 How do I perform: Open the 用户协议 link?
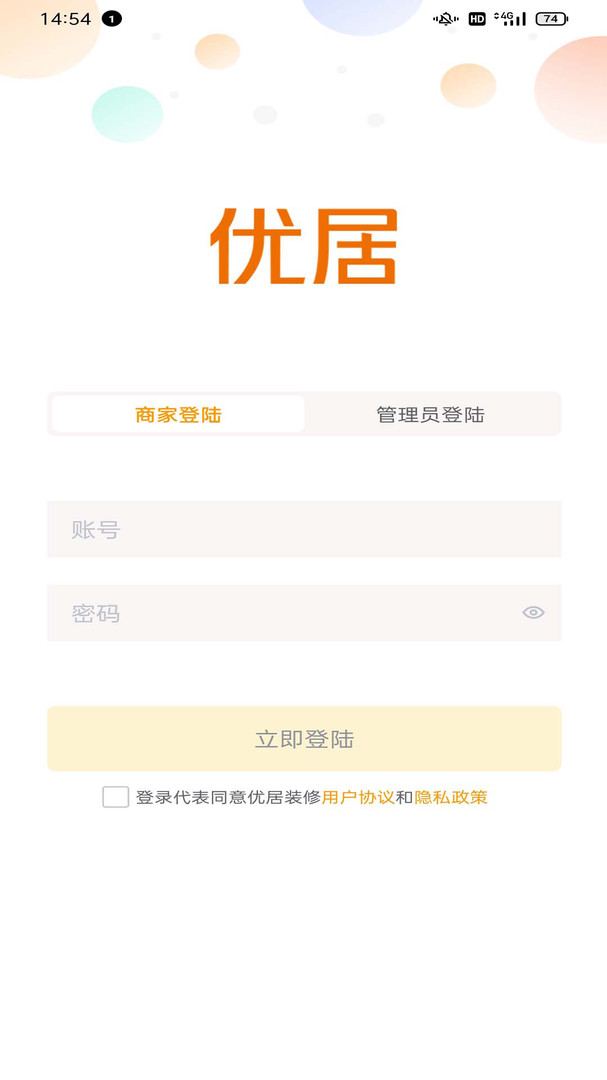pos(358,797)
